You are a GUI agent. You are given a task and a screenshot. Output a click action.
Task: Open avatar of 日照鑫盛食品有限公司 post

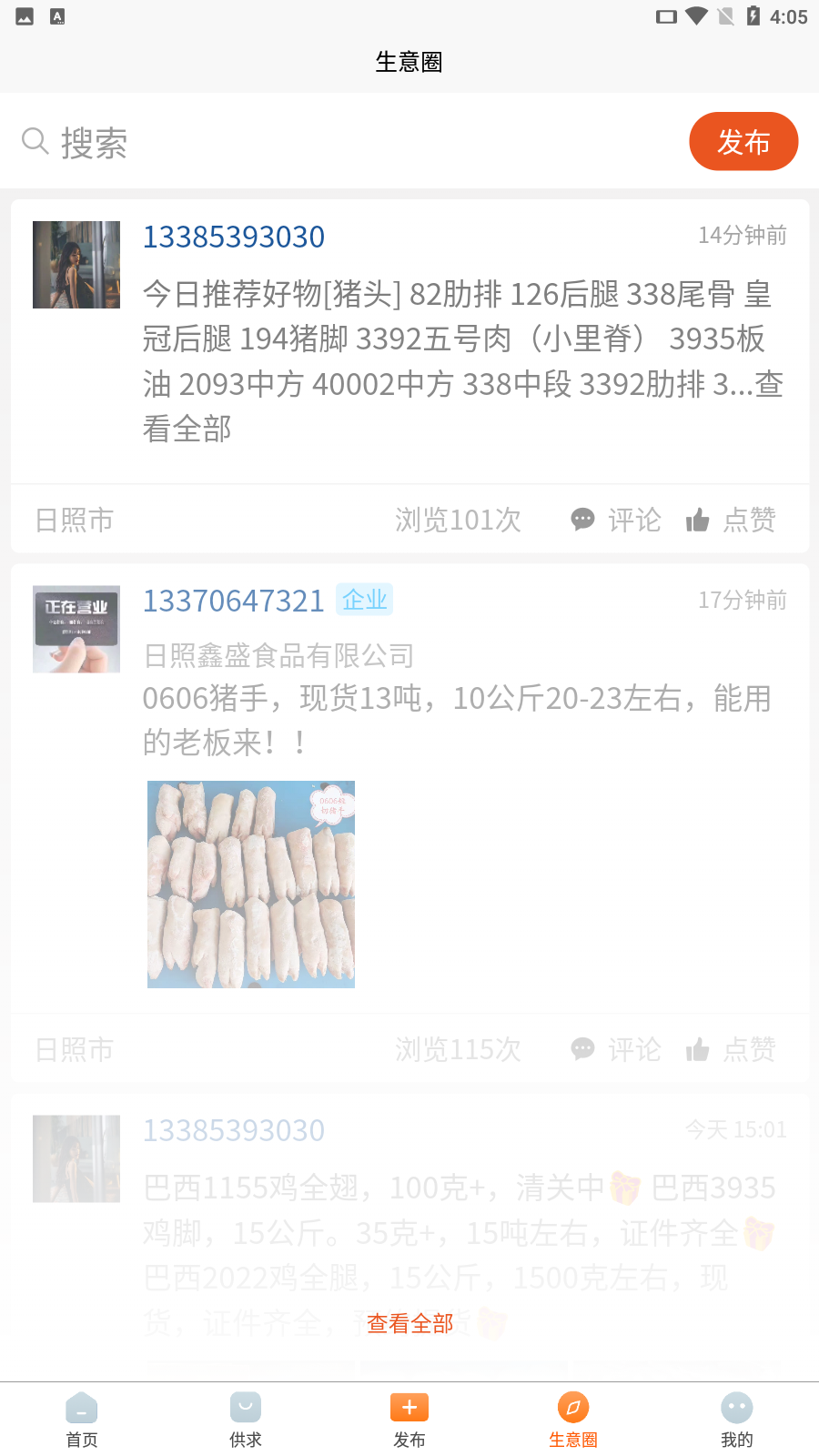click(76, 629)
